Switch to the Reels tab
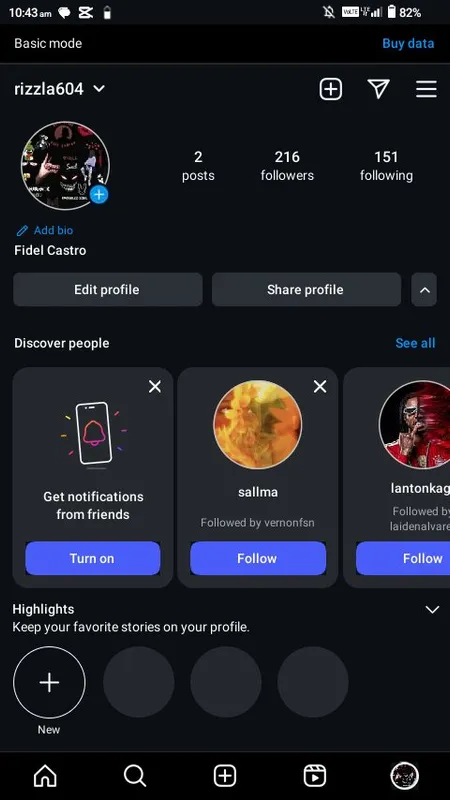Image resolution: width=450 pixels, height=800 pixels. (x=315, y=776)
